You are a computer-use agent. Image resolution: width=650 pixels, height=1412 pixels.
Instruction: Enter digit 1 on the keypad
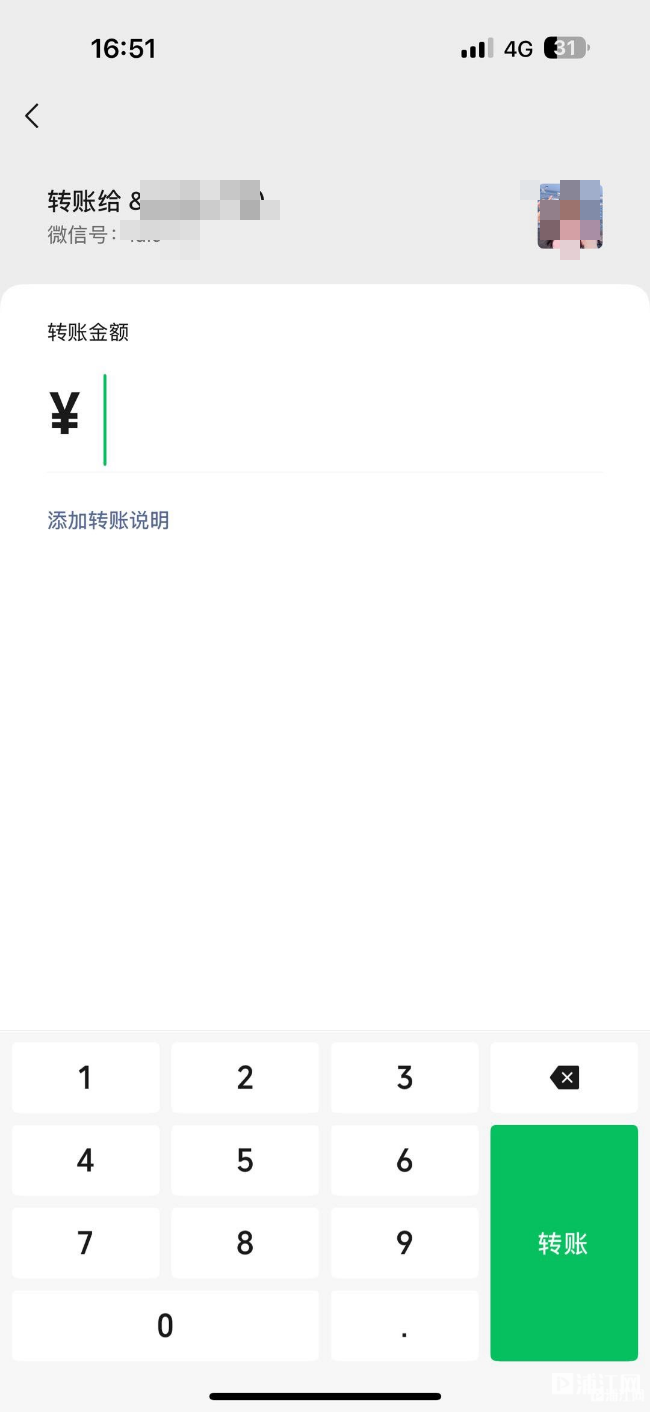tap(86, 1078)
